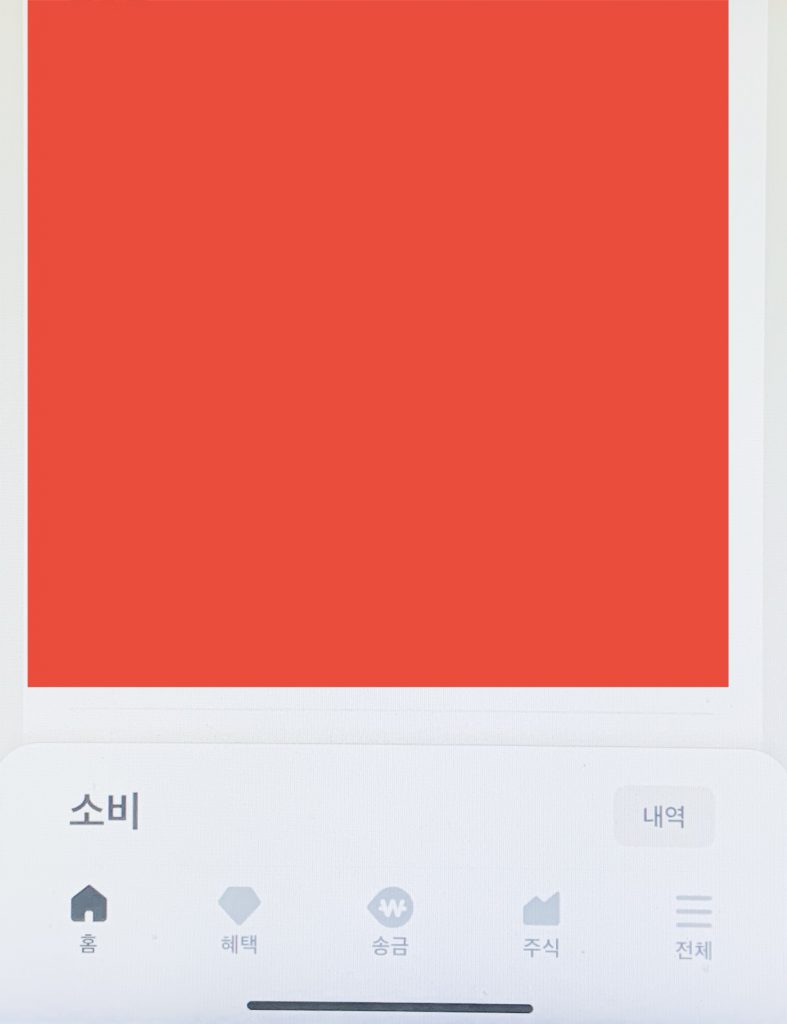
Task: Open the 내역 spending history button
Action: click(x=664, y=817)
